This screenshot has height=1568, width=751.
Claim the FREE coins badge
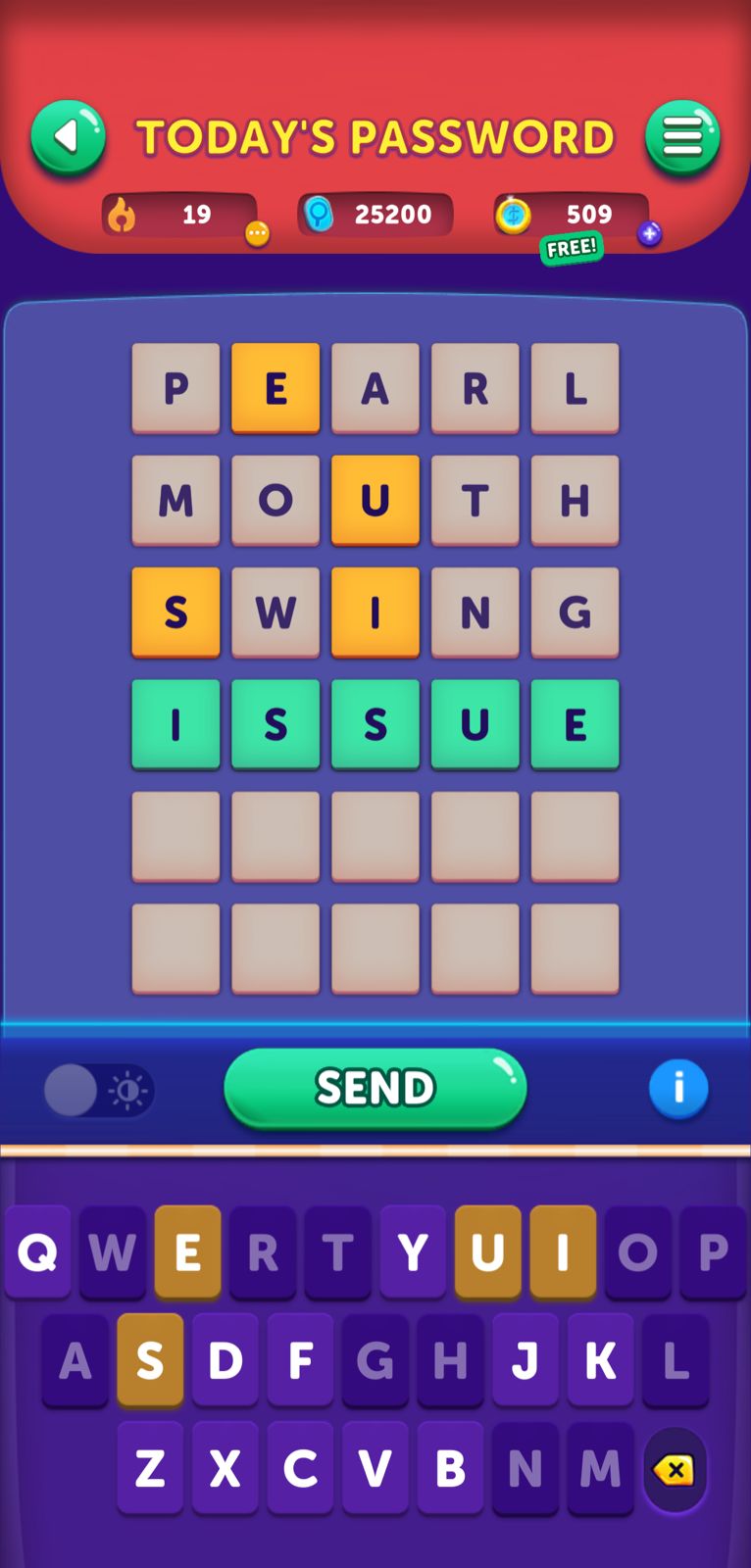pyautogui.click(x=571, y=248)
